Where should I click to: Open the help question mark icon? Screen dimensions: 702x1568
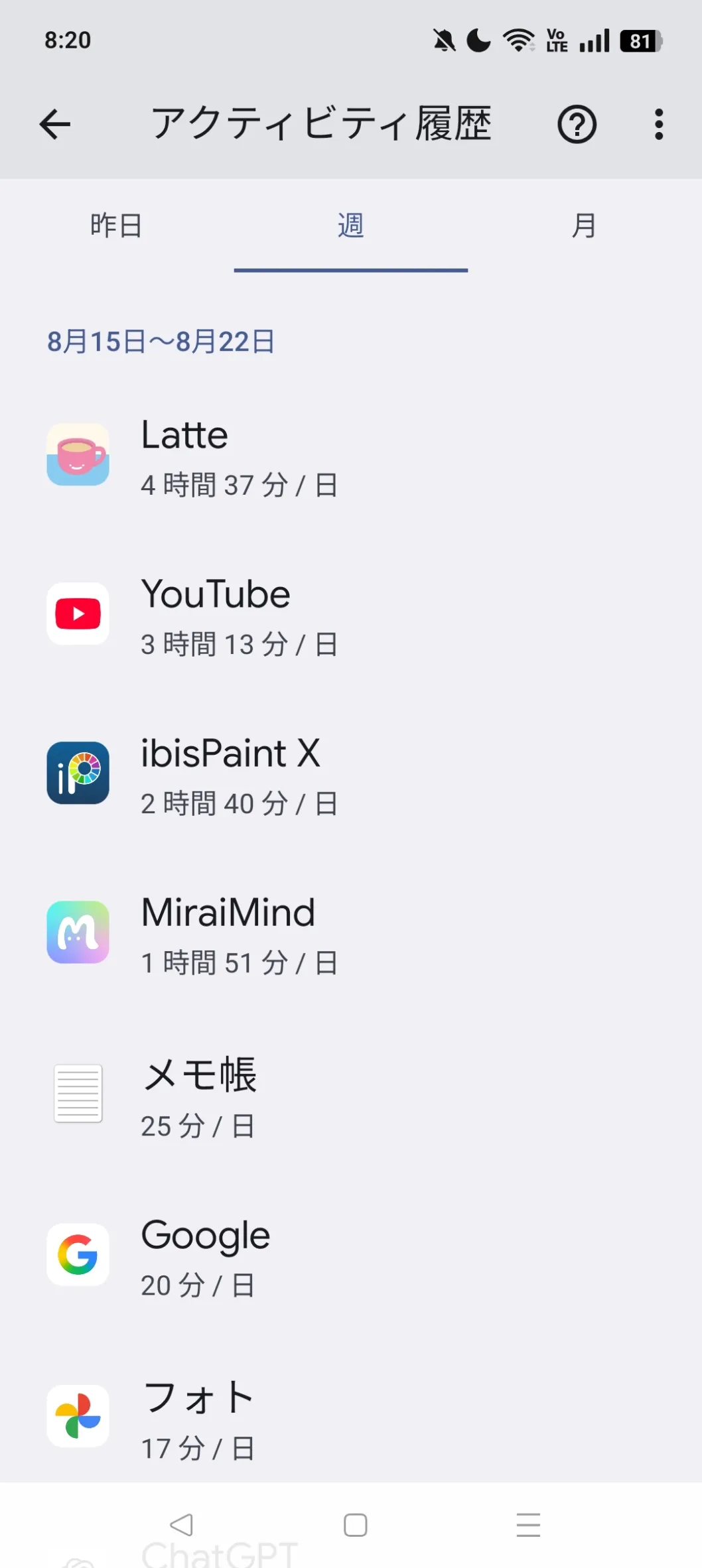[x=577, y=124]
